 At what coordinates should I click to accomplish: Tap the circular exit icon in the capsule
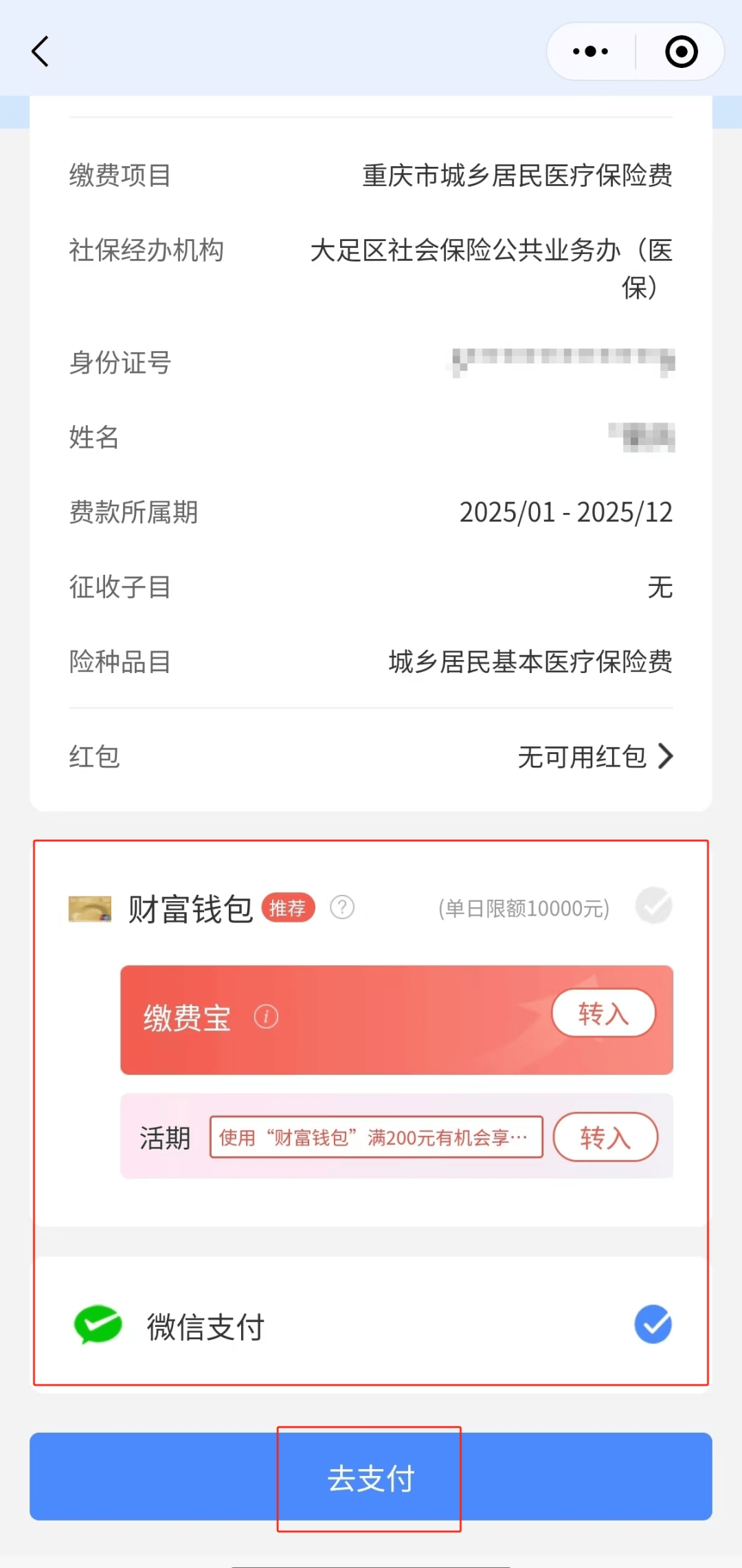pos(679,51)
